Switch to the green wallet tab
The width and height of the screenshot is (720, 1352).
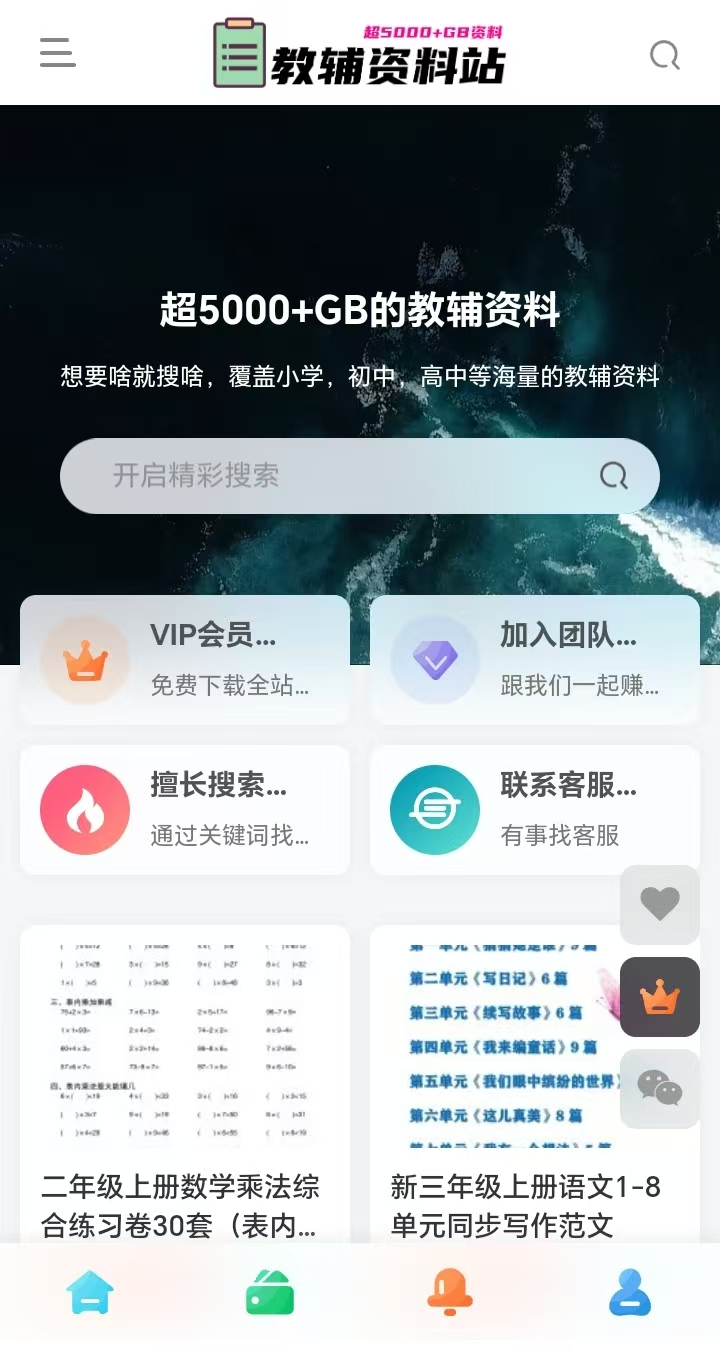[270, 1292]
